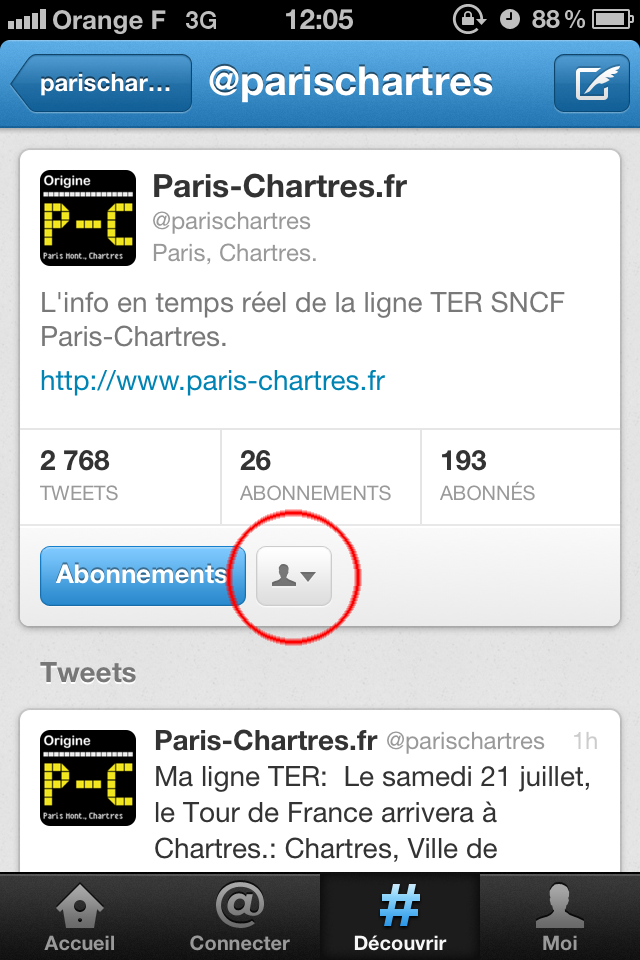The image size is (640, 960).
Task: View the 2 768 tweets count
Action: coord(120,476)
